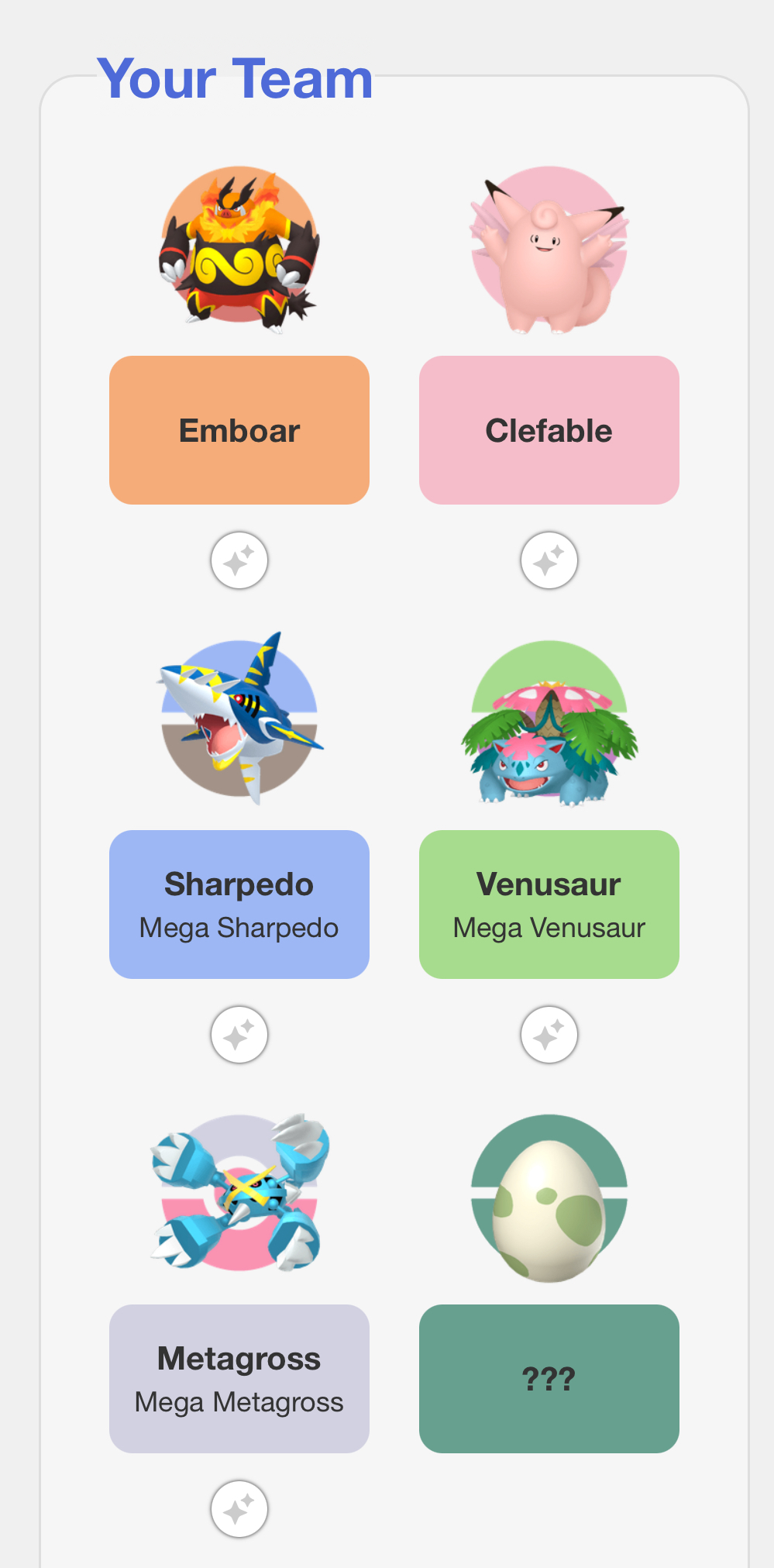Image resolution: width=774 pixels, height=1568 pixels.
Task: Toggle the sparkle icon under Metagross
Action: click(x=239, y=1509)
